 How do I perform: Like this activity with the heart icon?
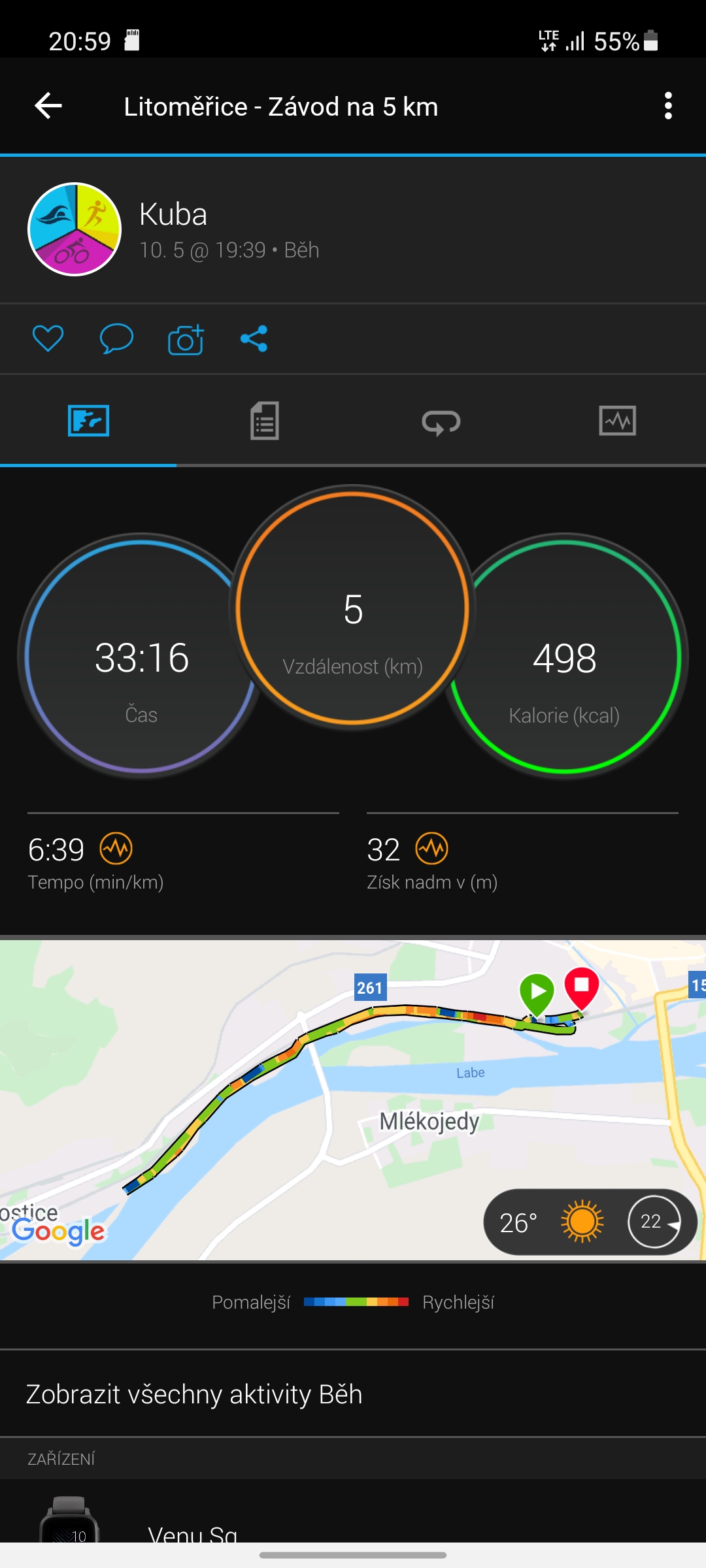tap(48, 338)
